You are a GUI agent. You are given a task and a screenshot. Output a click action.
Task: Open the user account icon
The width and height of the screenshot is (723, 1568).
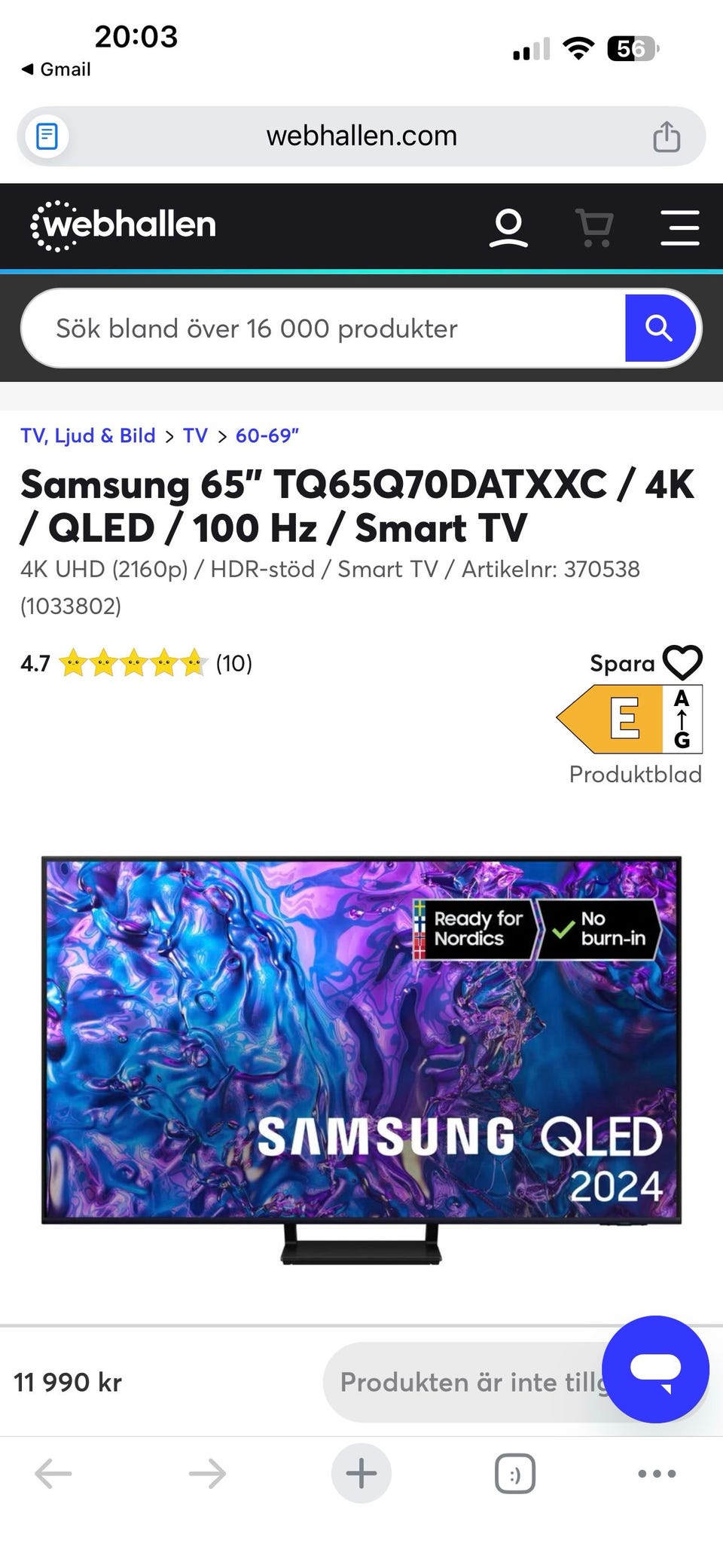(x=508, y=228)
